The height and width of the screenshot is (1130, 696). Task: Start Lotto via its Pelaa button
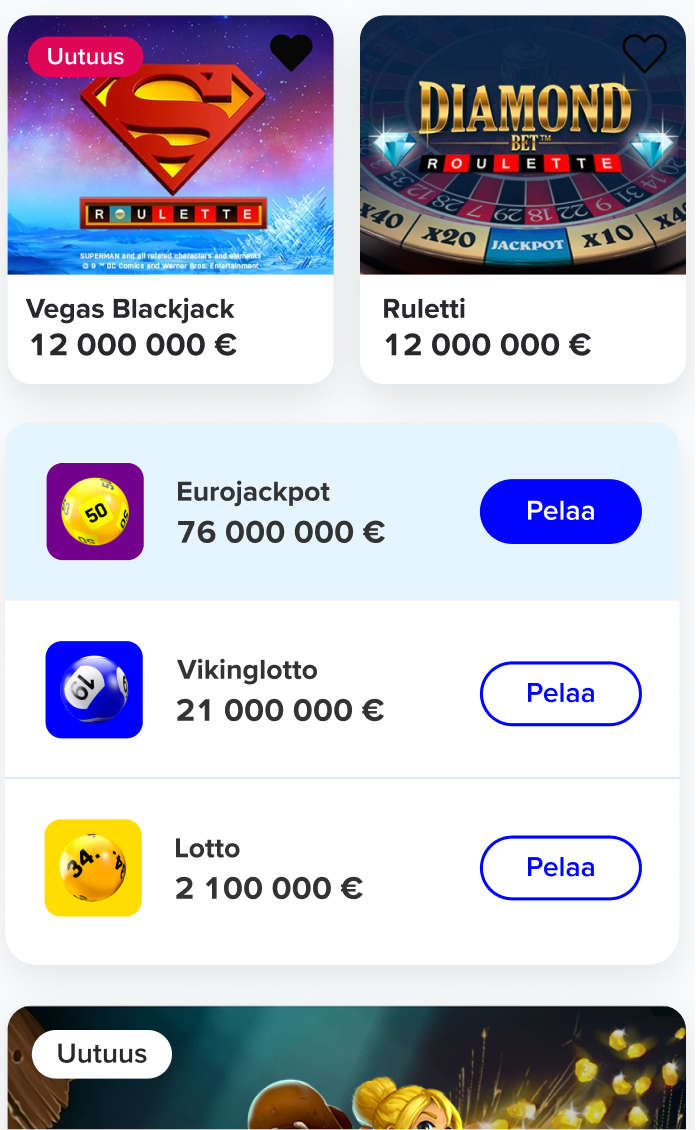pos(560,867)
